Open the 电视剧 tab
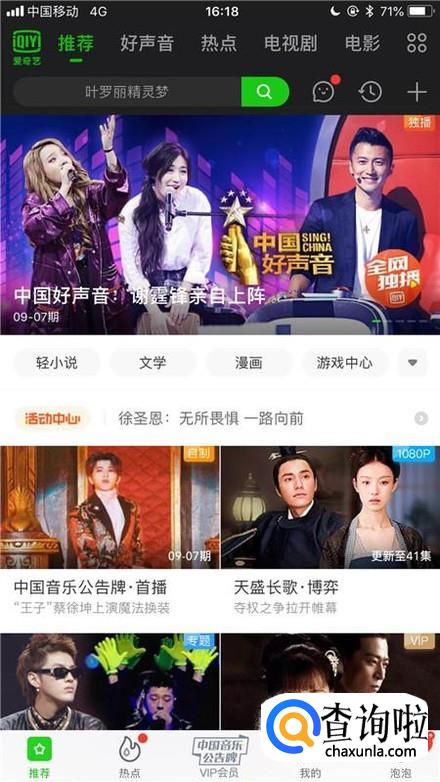The width and height of the screenshot is (440, 782). coord(290,43)
